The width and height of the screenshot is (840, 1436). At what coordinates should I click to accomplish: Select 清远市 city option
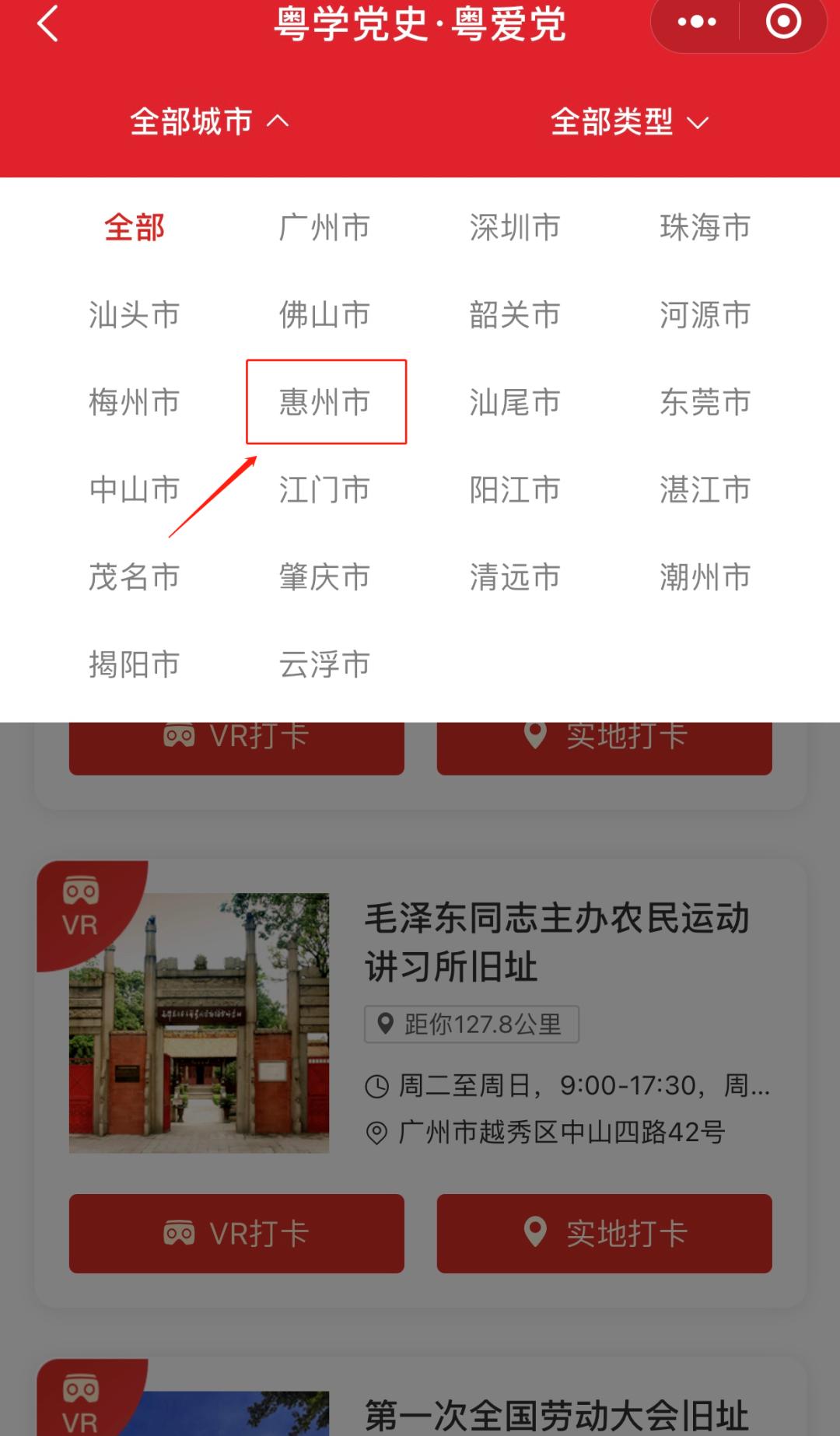[515, 577]
